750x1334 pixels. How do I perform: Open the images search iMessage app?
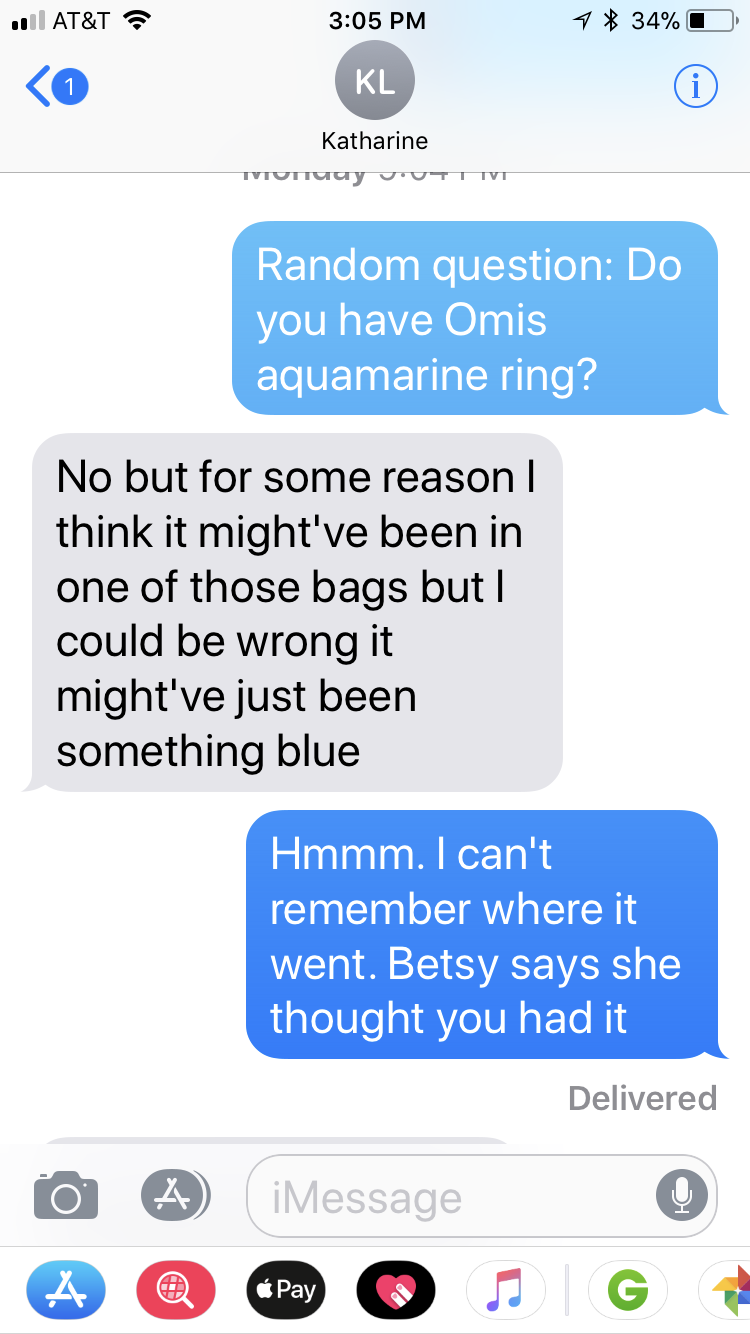(x=176, y=1290)
